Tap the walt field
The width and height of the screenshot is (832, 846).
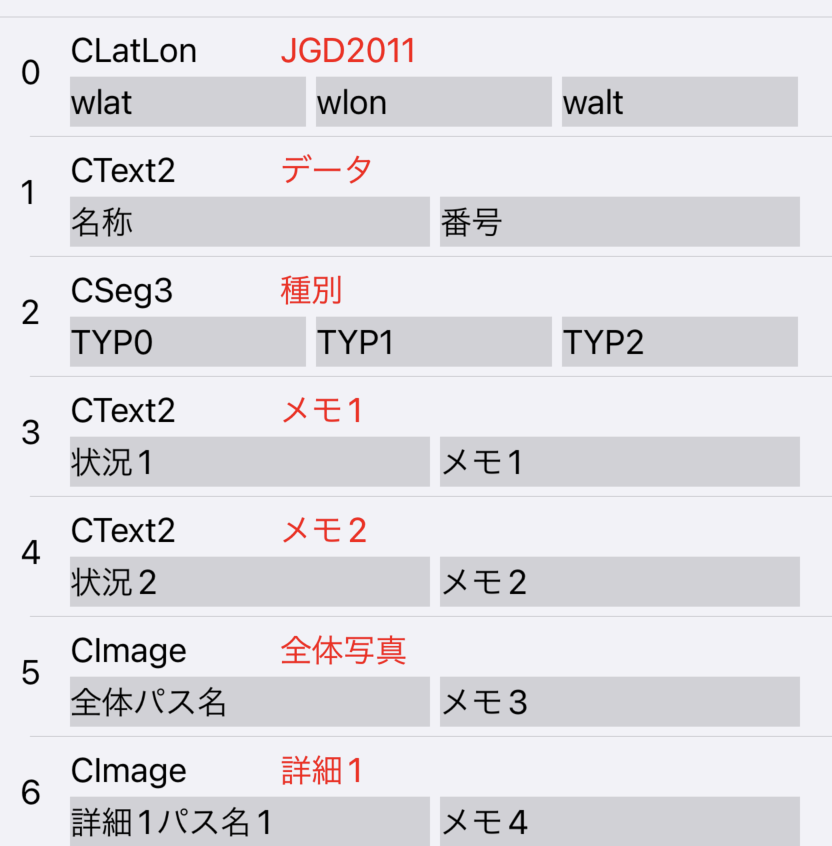pos(680,101)
